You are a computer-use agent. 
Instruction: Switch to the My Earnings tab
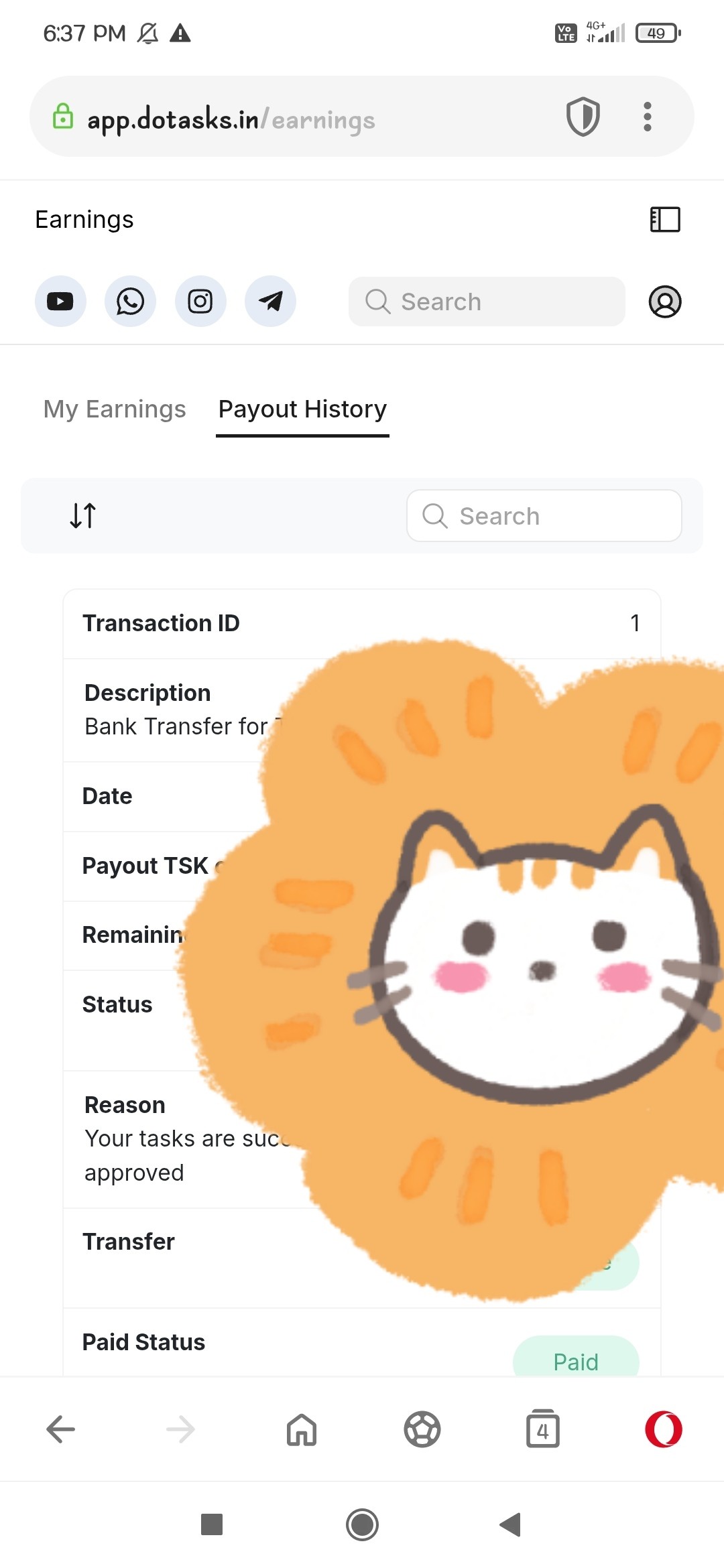point(114,409)
